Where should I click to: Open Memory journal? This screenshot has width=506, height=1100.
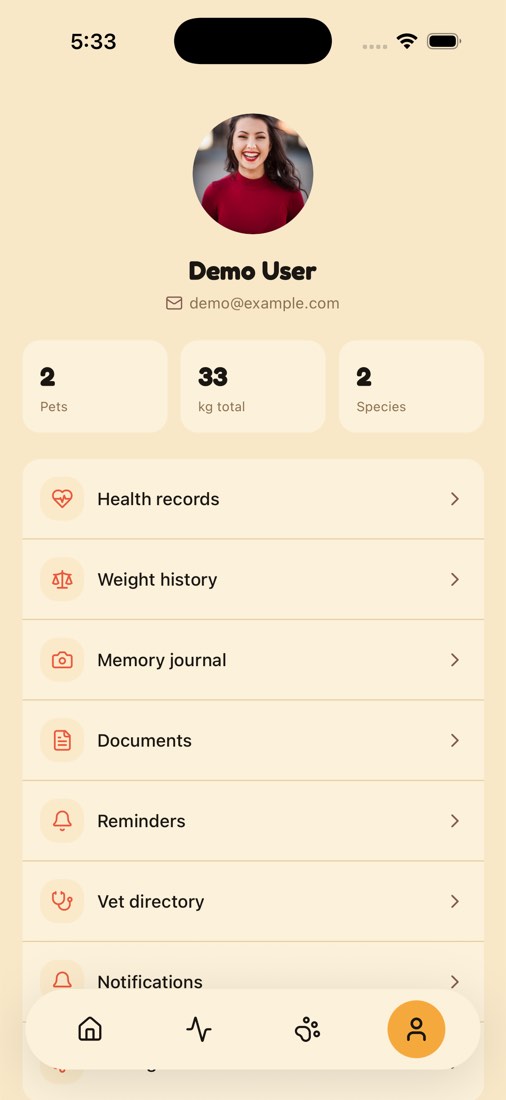[x=253, y=660]
